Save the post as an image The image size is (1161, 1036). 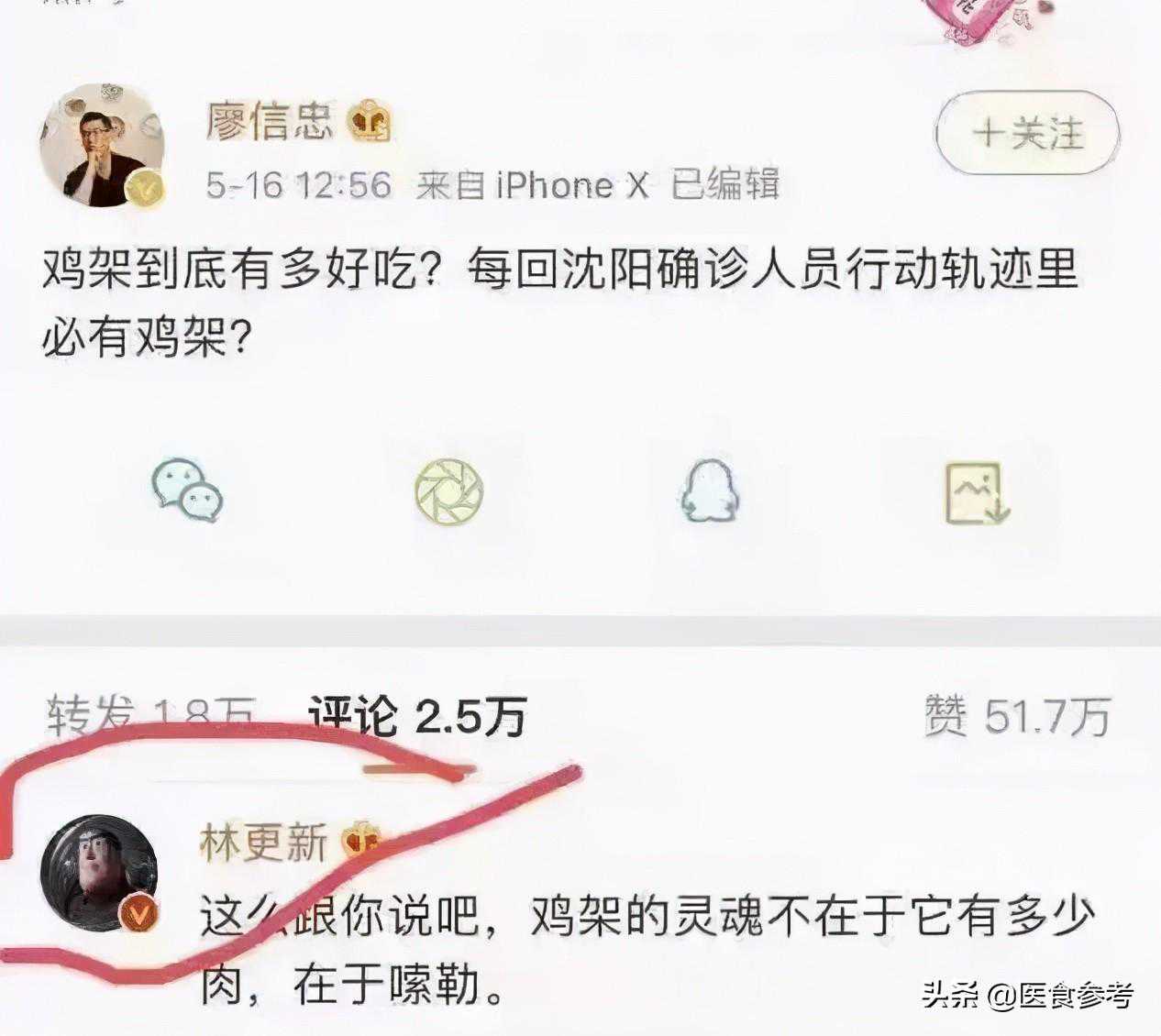coord(976,492)
